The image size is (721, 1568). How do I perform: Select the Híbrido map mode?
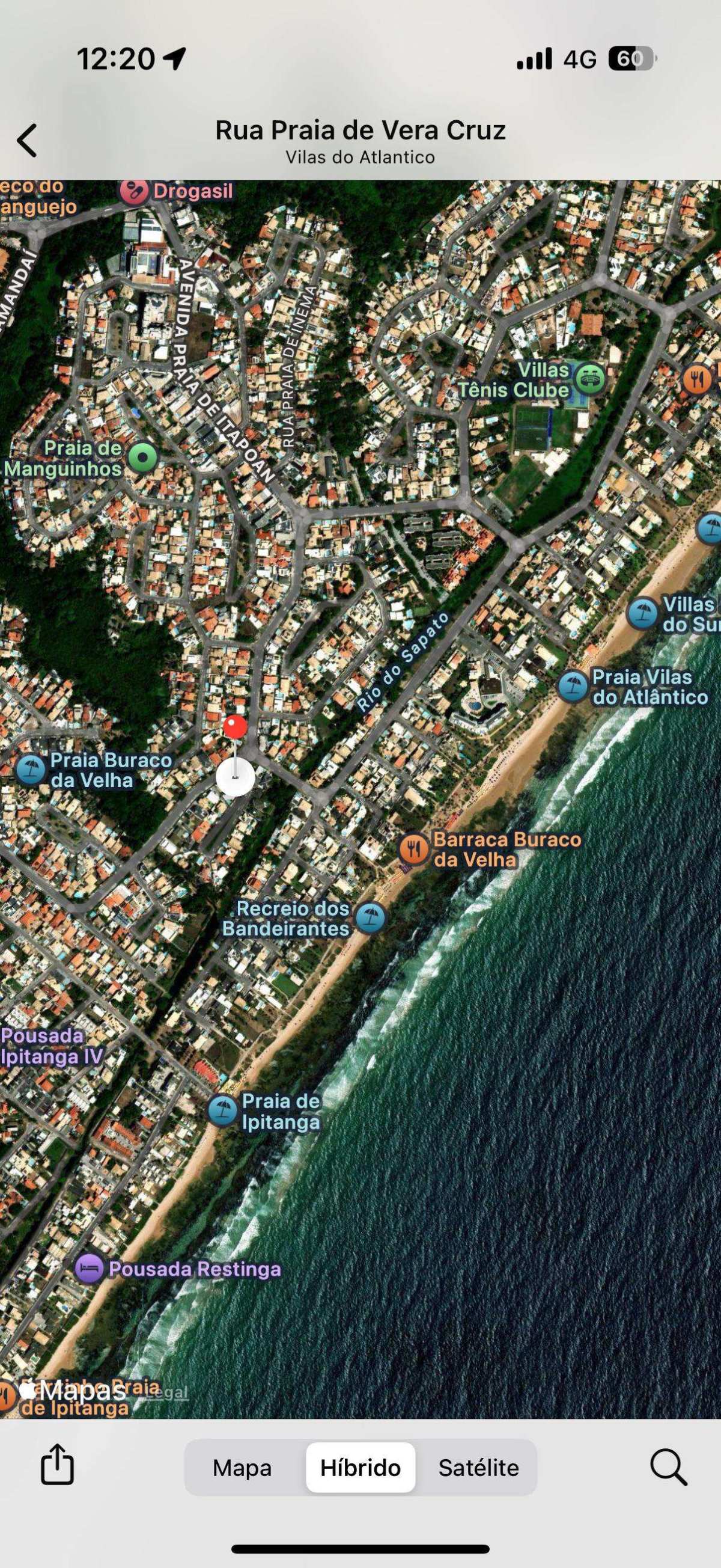tap(360, 1468)
